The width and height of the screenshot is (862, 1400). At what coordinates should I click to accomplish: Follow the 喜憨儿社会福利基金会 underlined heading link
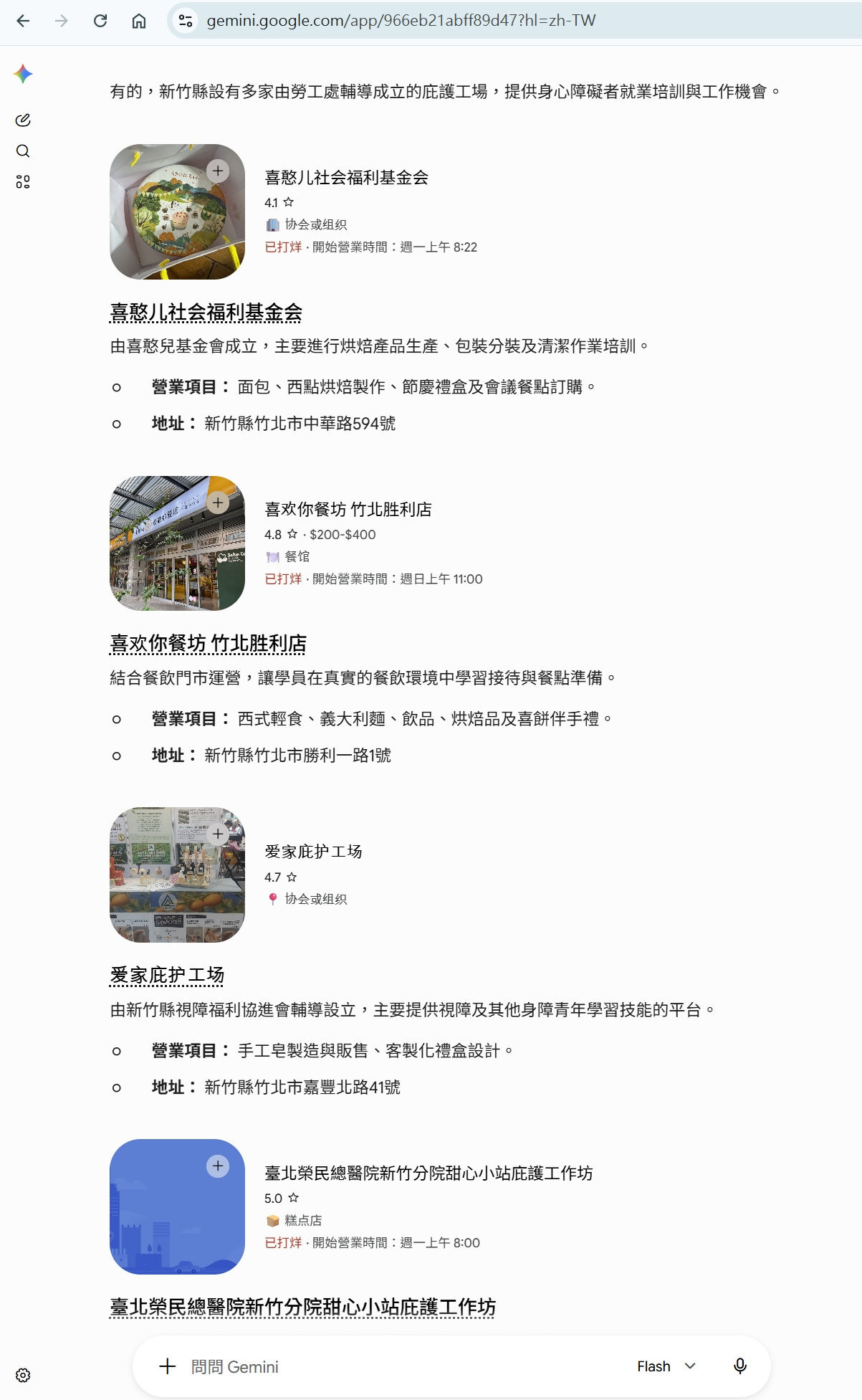coord(206,312)
